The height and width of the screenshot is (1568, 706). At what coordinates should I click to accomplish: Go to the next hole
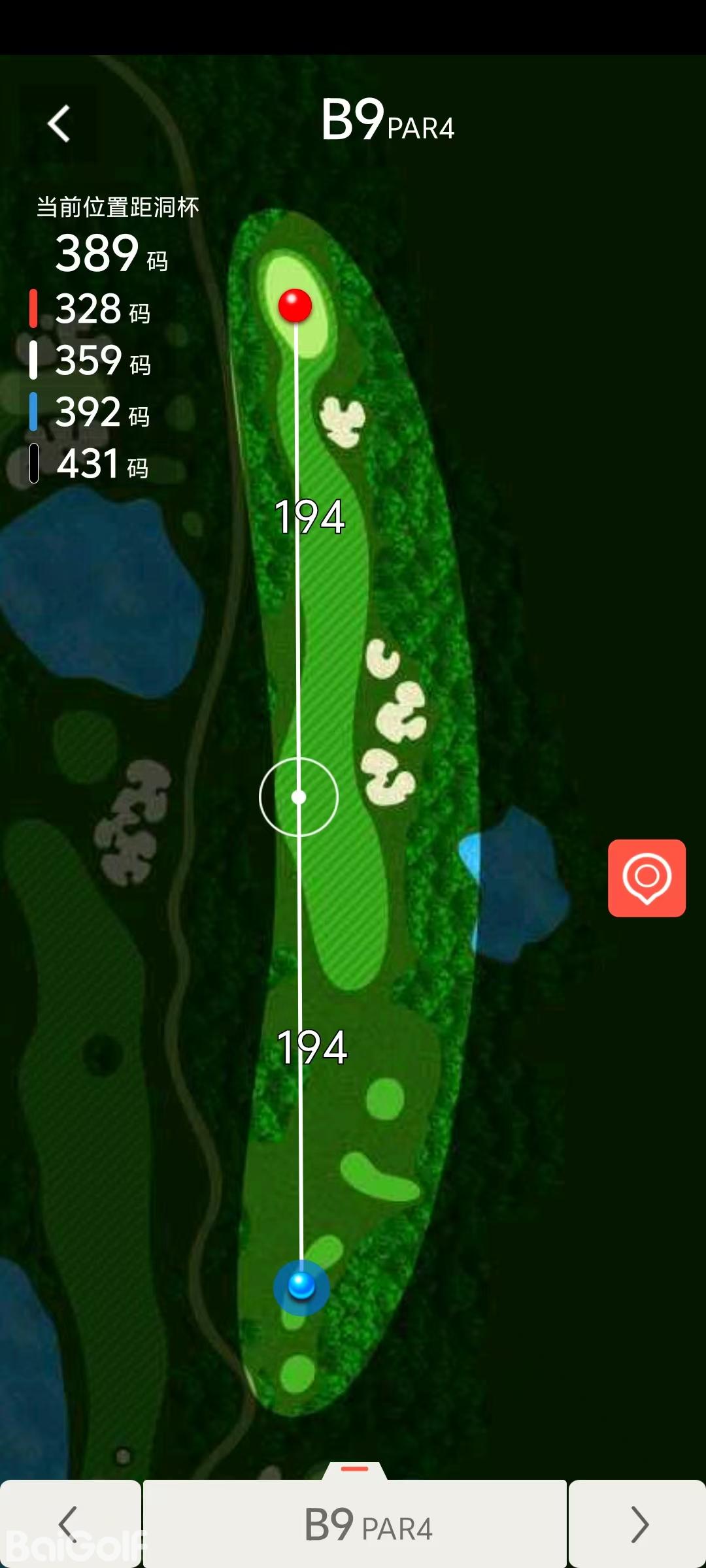coord(637,1524)
